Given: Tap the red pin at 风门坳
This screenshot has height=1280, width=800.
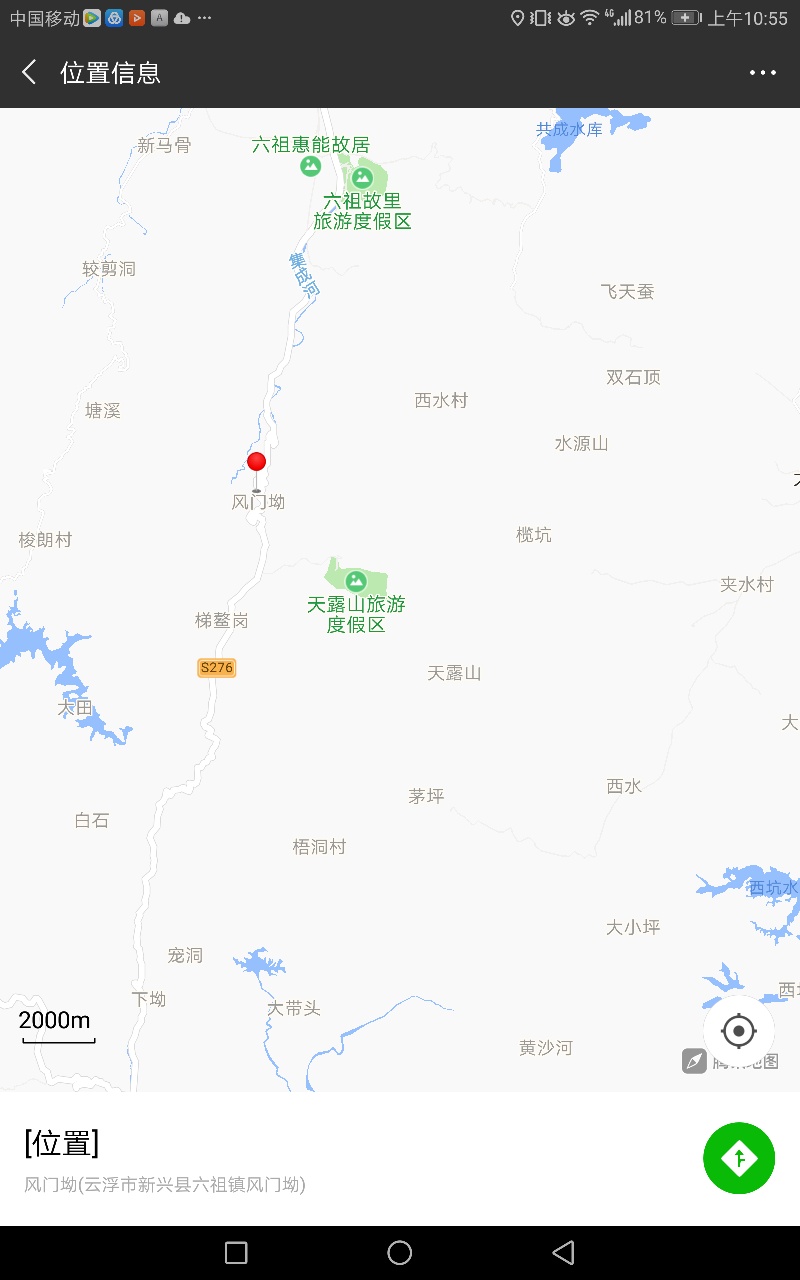Looking at the screenshot, I should (257, 463).
